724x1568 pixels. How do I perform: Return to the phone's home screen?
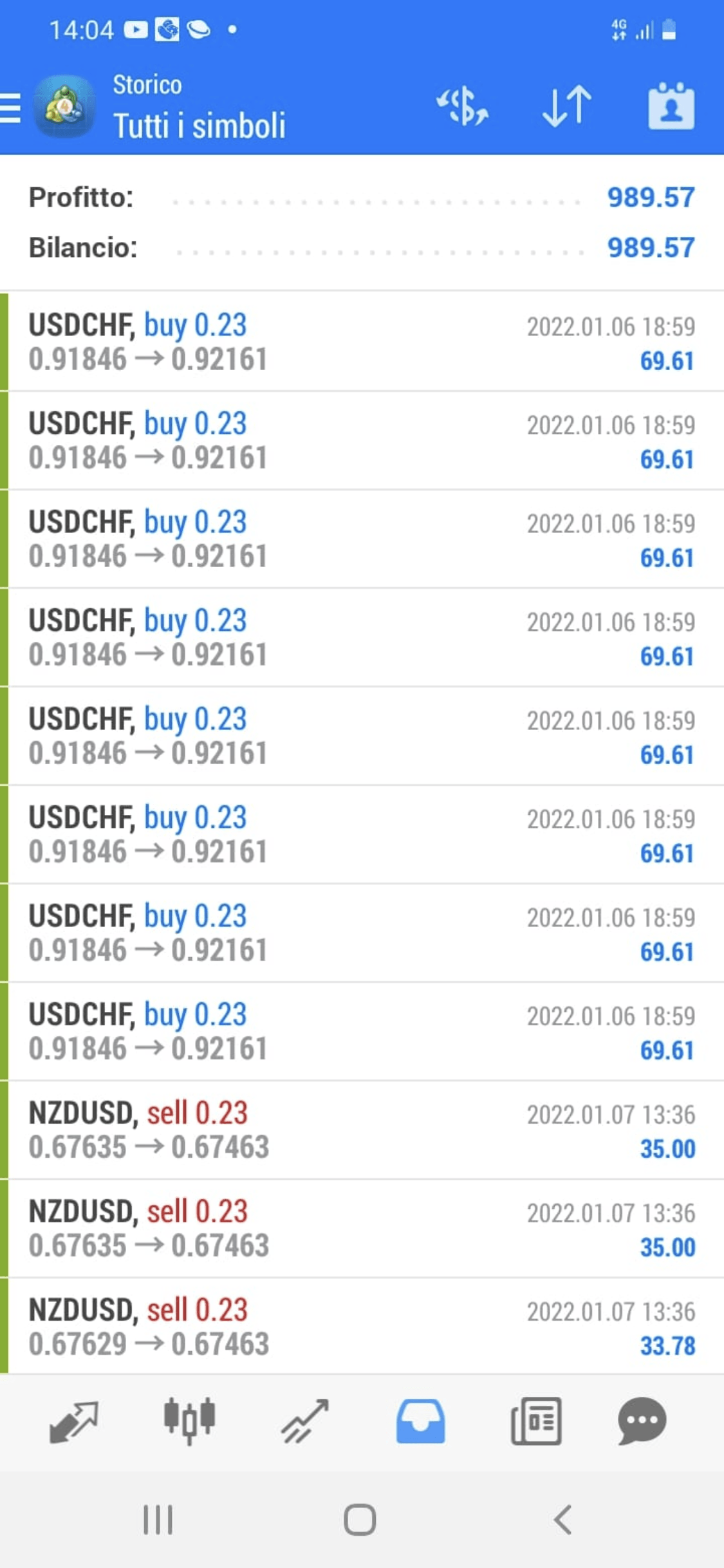[x=360, y=1520]
